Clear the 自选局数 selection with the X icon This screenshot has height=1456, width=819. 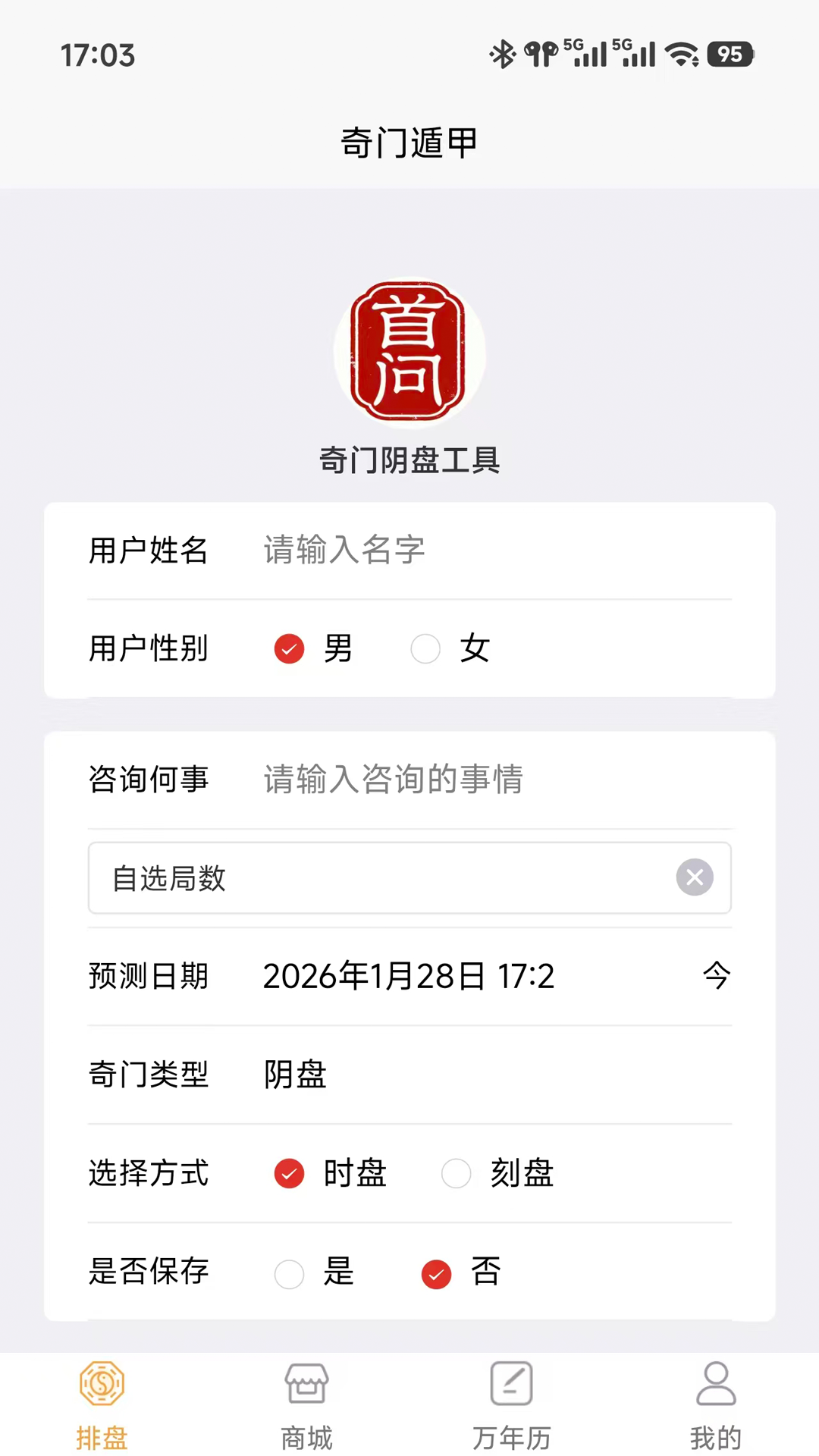(x=695, y=877)
